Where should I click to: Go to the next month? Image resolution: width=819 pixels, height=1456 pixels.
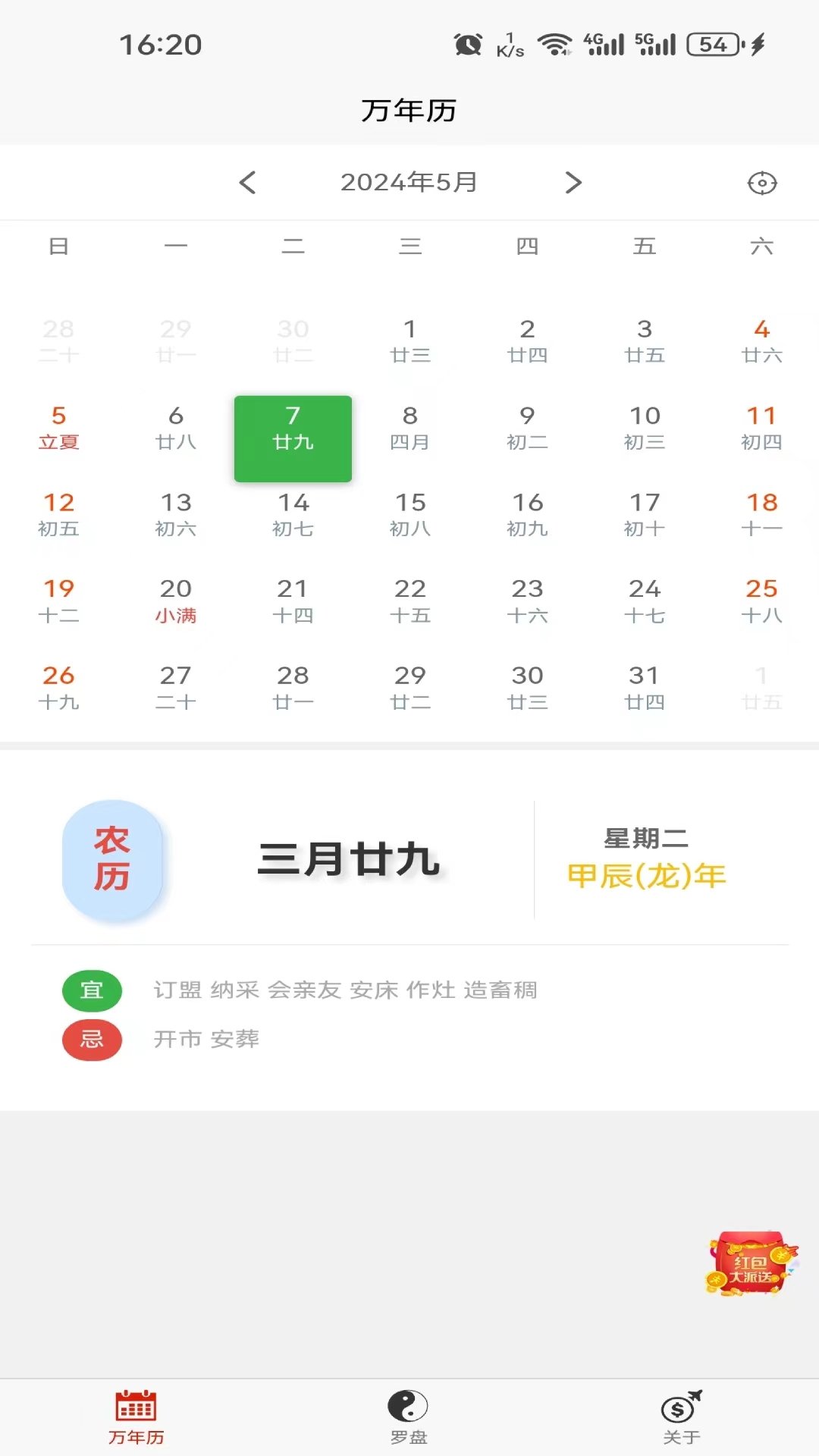click(x=573, y=182)
